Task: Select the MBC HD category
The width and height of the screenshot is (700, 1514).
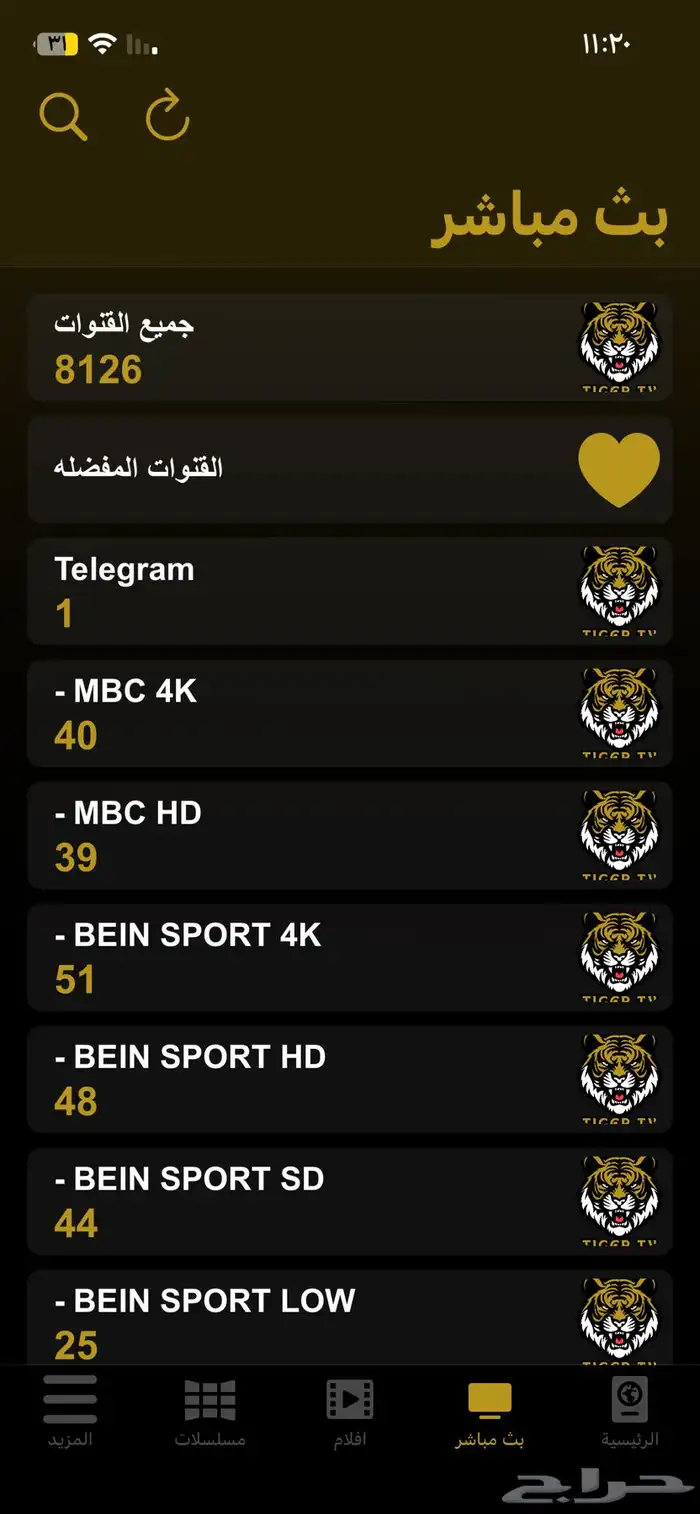Action: [350, 835]
